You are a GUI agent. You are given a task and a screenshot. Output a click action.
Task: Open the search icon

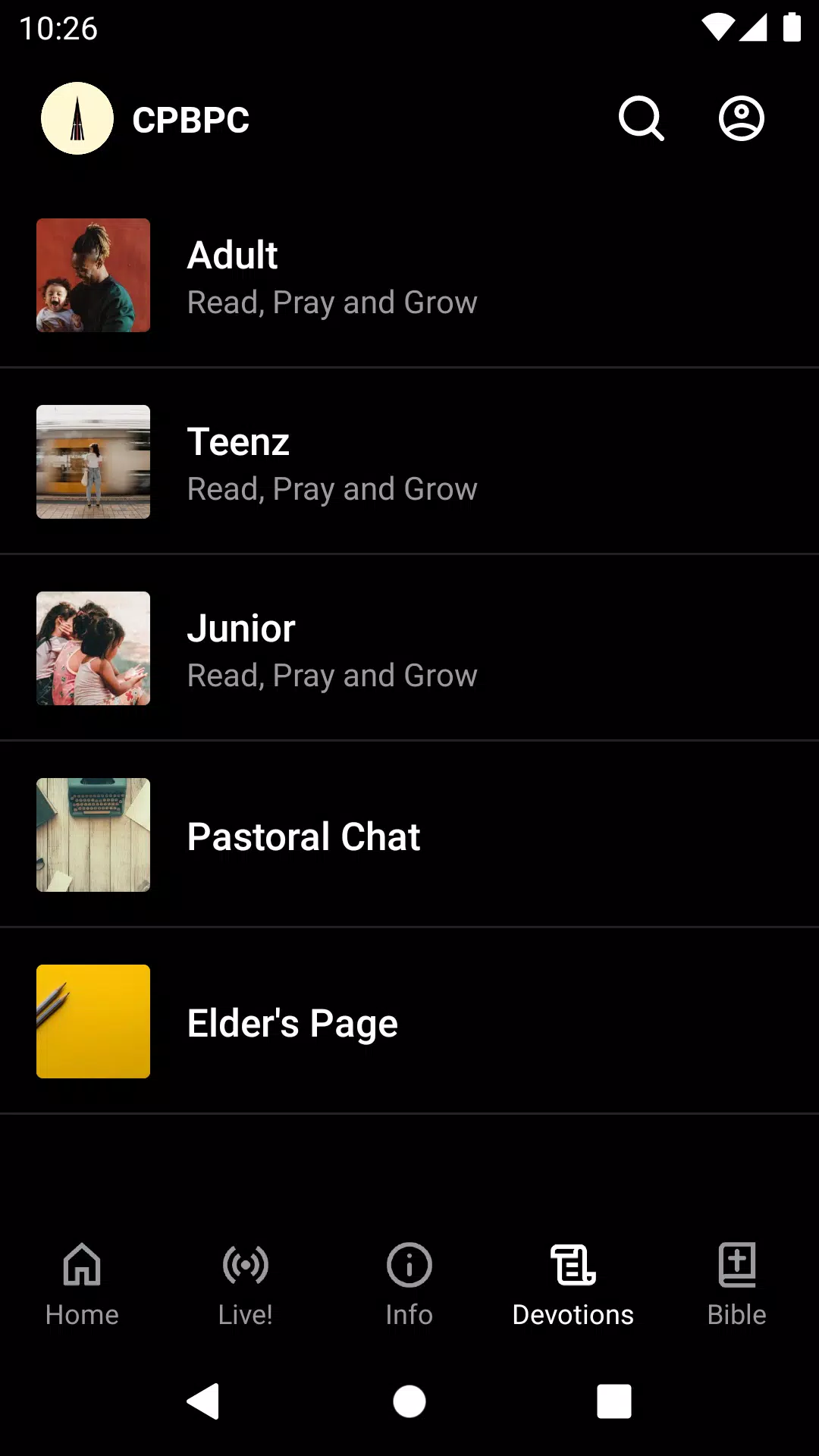click(x=641, y=119)
